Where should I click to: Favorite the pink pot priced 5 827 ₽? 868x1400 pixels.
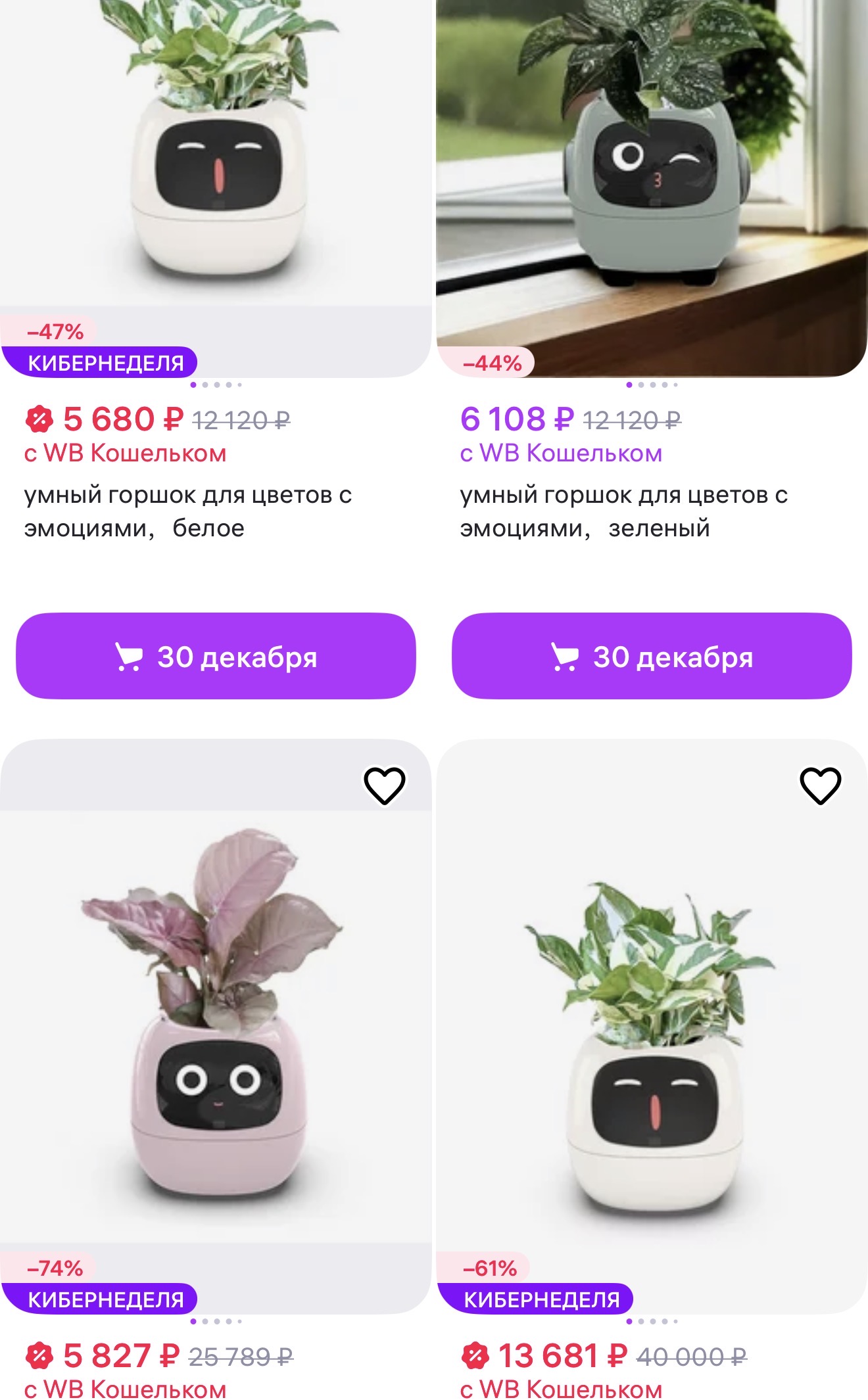(x=385, y=785)
